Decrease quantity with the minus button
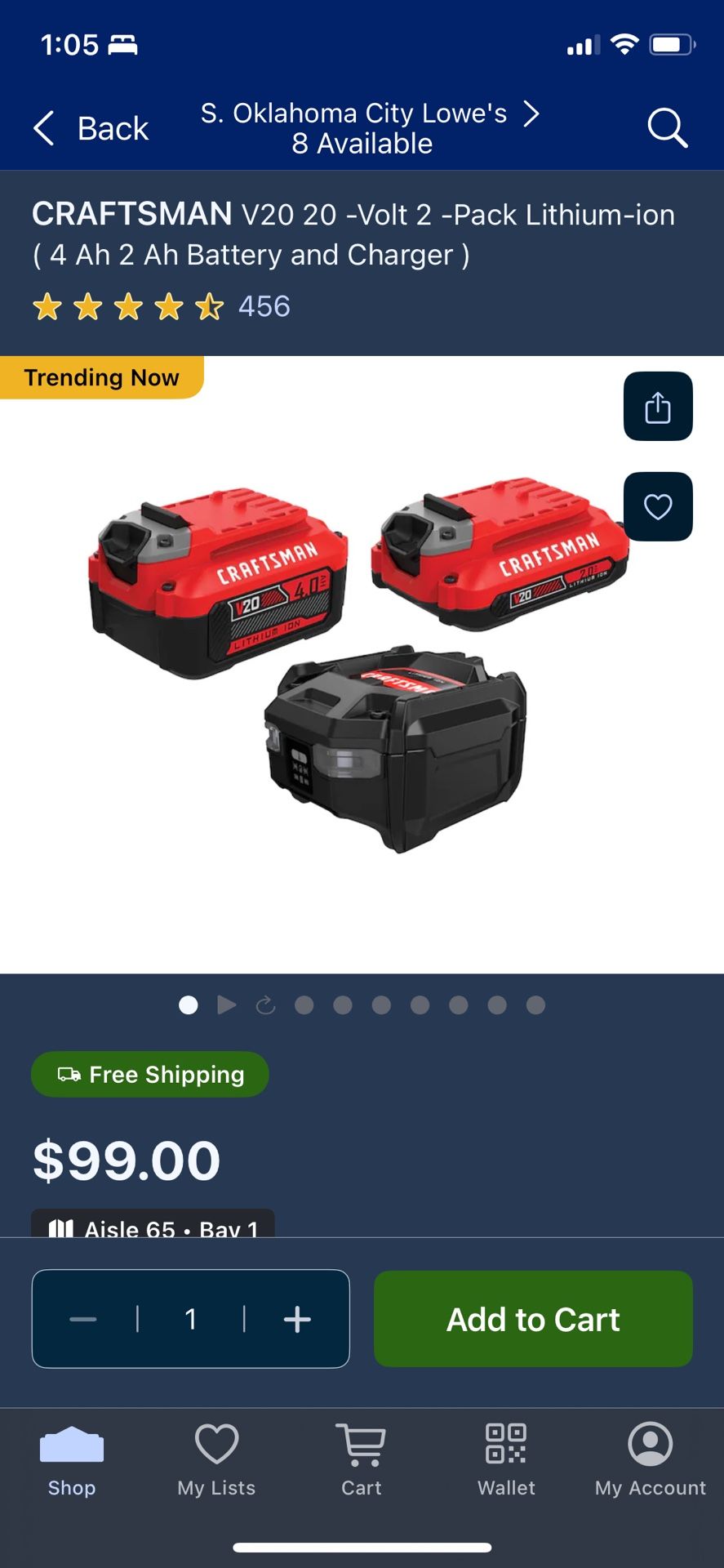This screenshot has height=1568, width=724. [x=83, y=1319]
